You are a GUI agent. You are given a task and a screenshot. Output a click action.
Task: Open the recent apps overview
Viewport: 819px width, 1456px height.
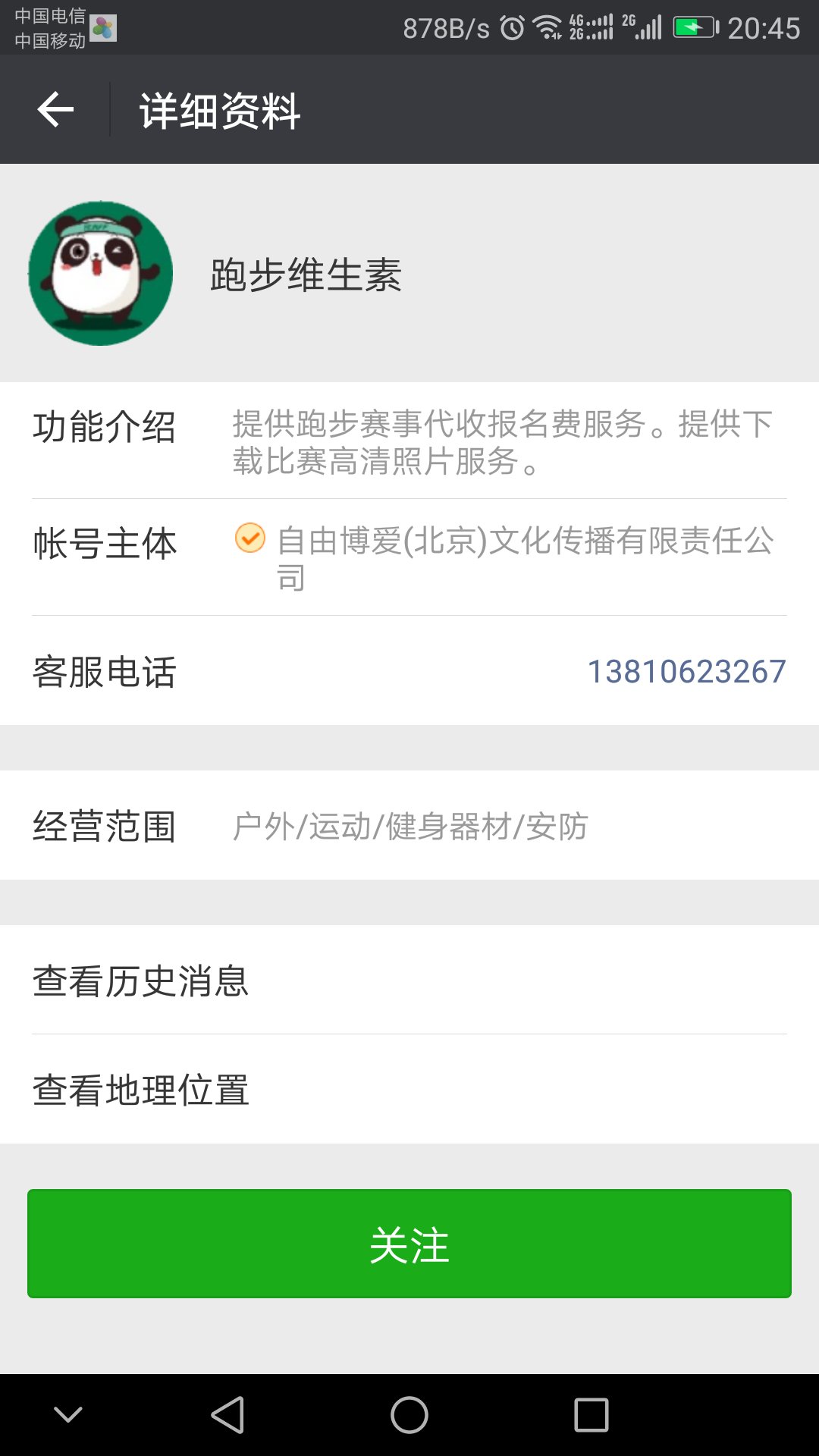pos(591,1415)
